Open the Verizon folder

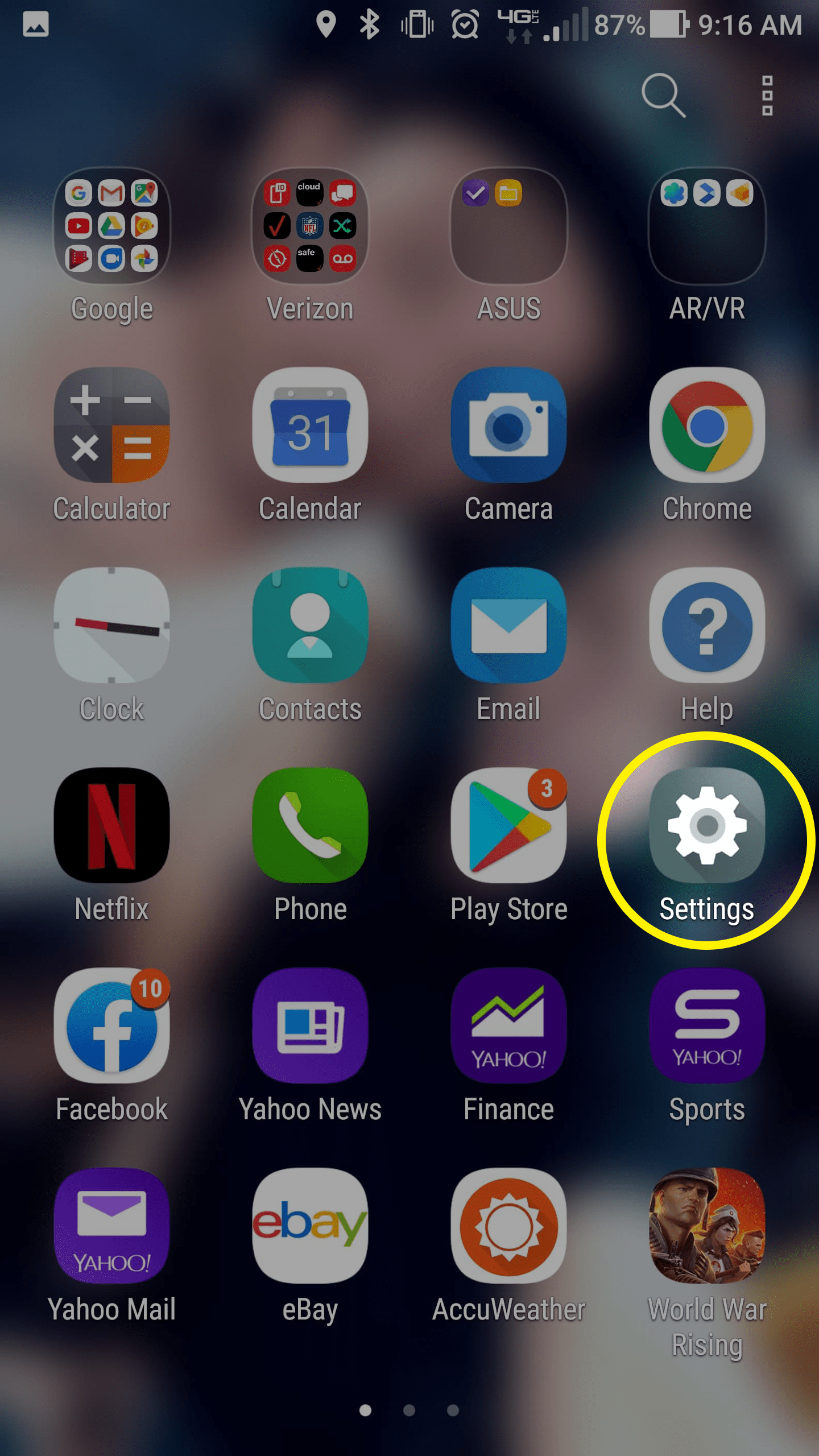pyautogui.click(x=310, y=226)
